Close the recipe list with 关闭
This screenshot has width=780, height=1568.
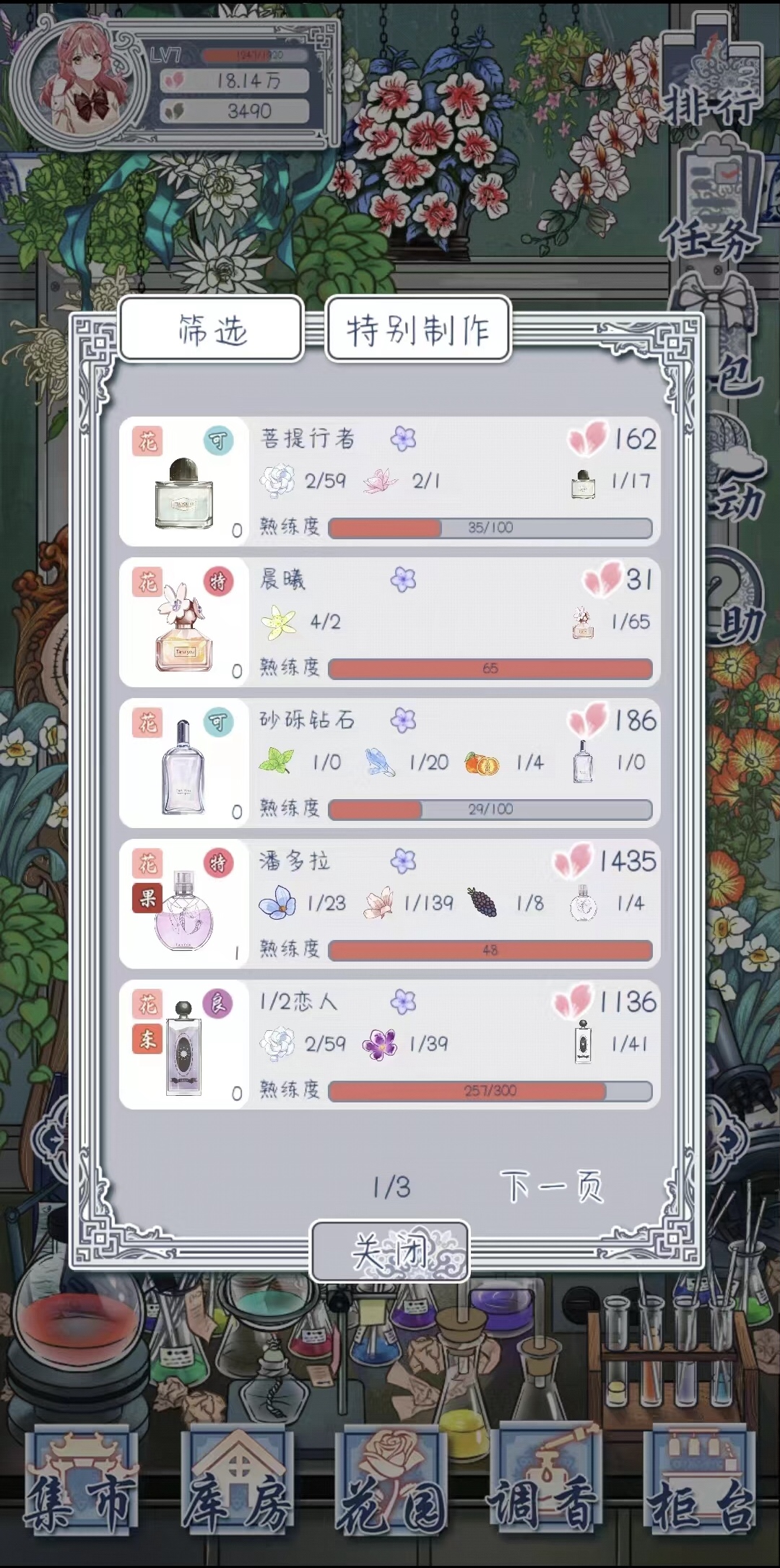(x=390, y=1251)
